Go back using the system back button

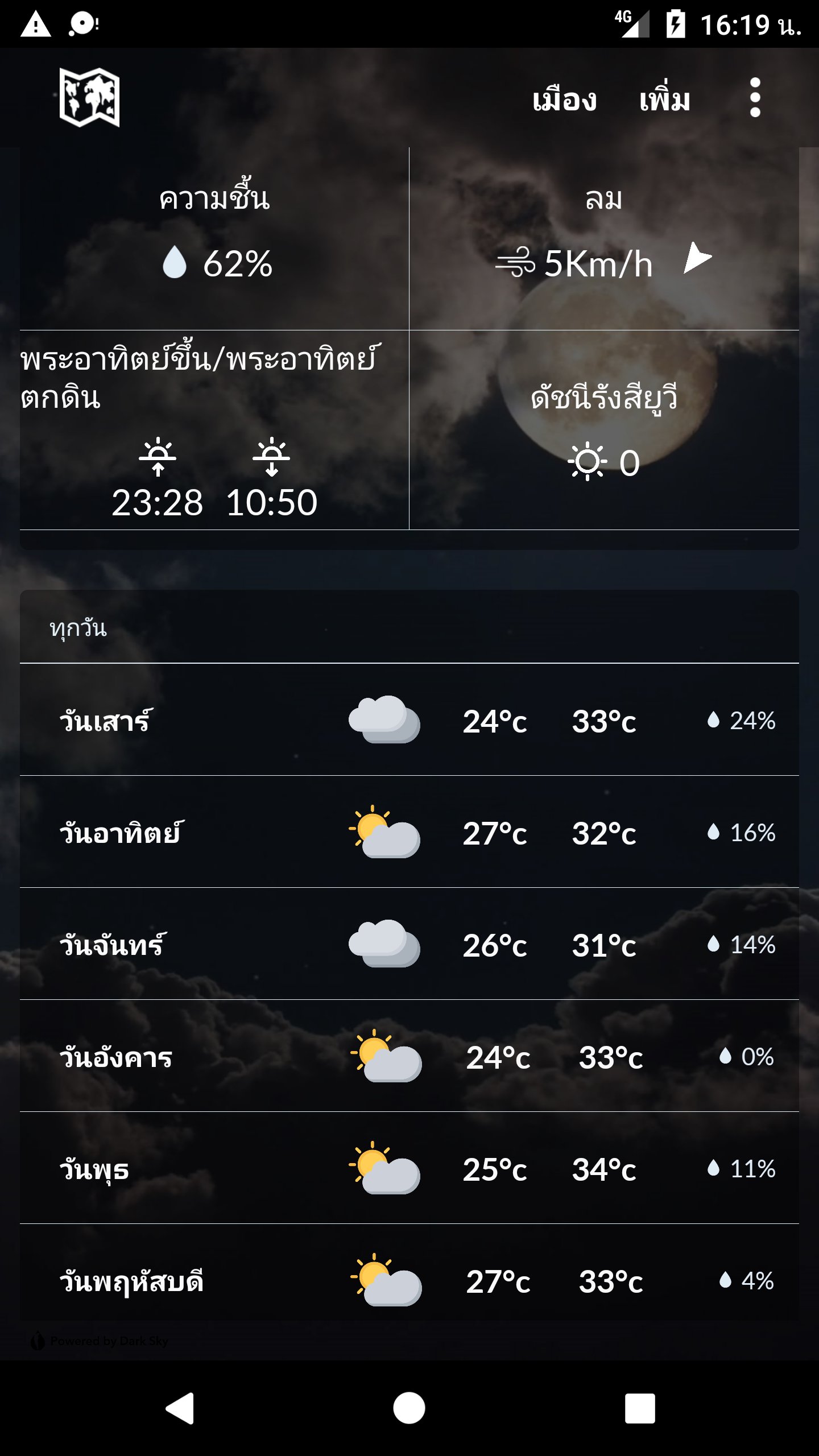click(180, 1408)
